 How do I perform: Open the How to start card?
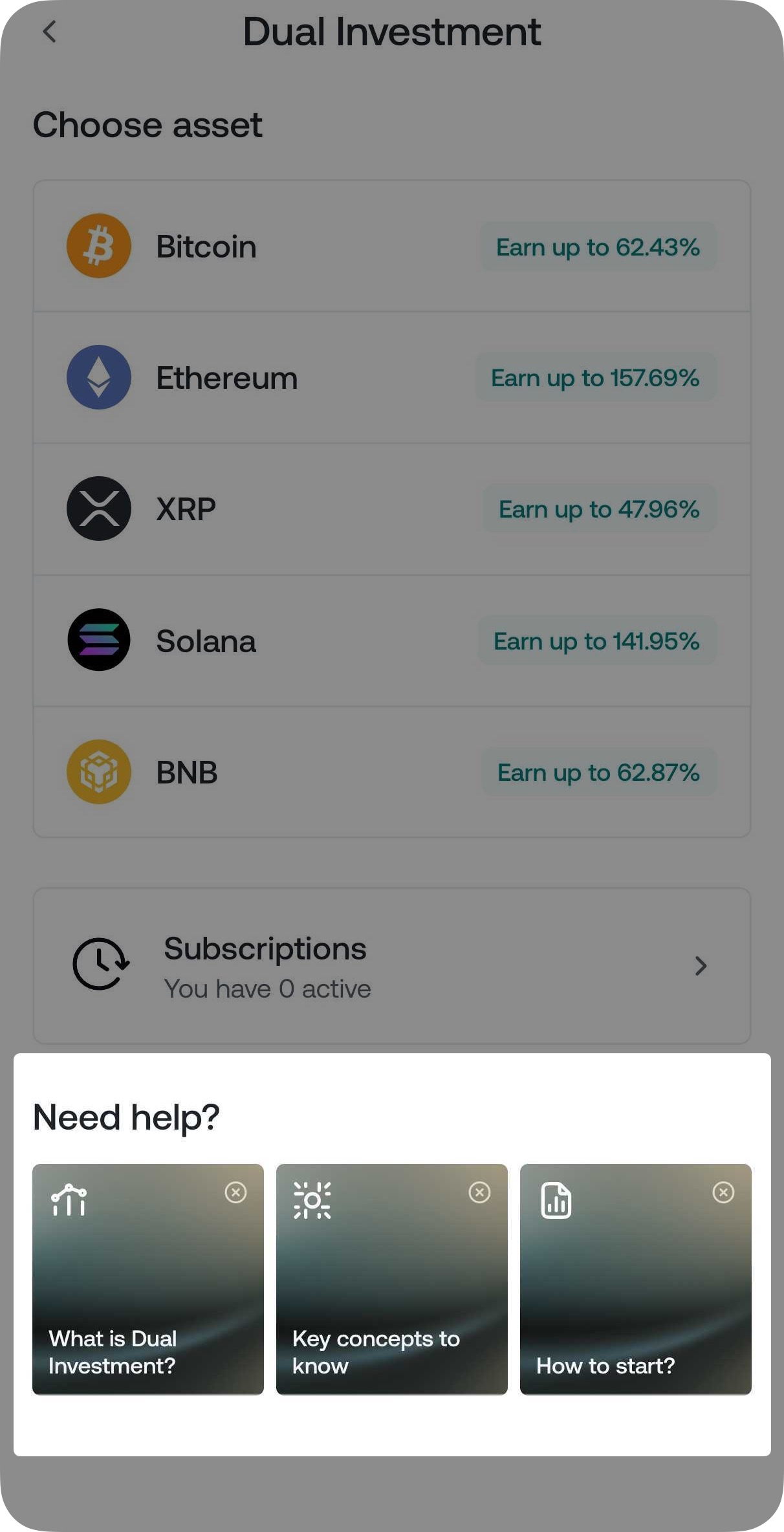635,1287
